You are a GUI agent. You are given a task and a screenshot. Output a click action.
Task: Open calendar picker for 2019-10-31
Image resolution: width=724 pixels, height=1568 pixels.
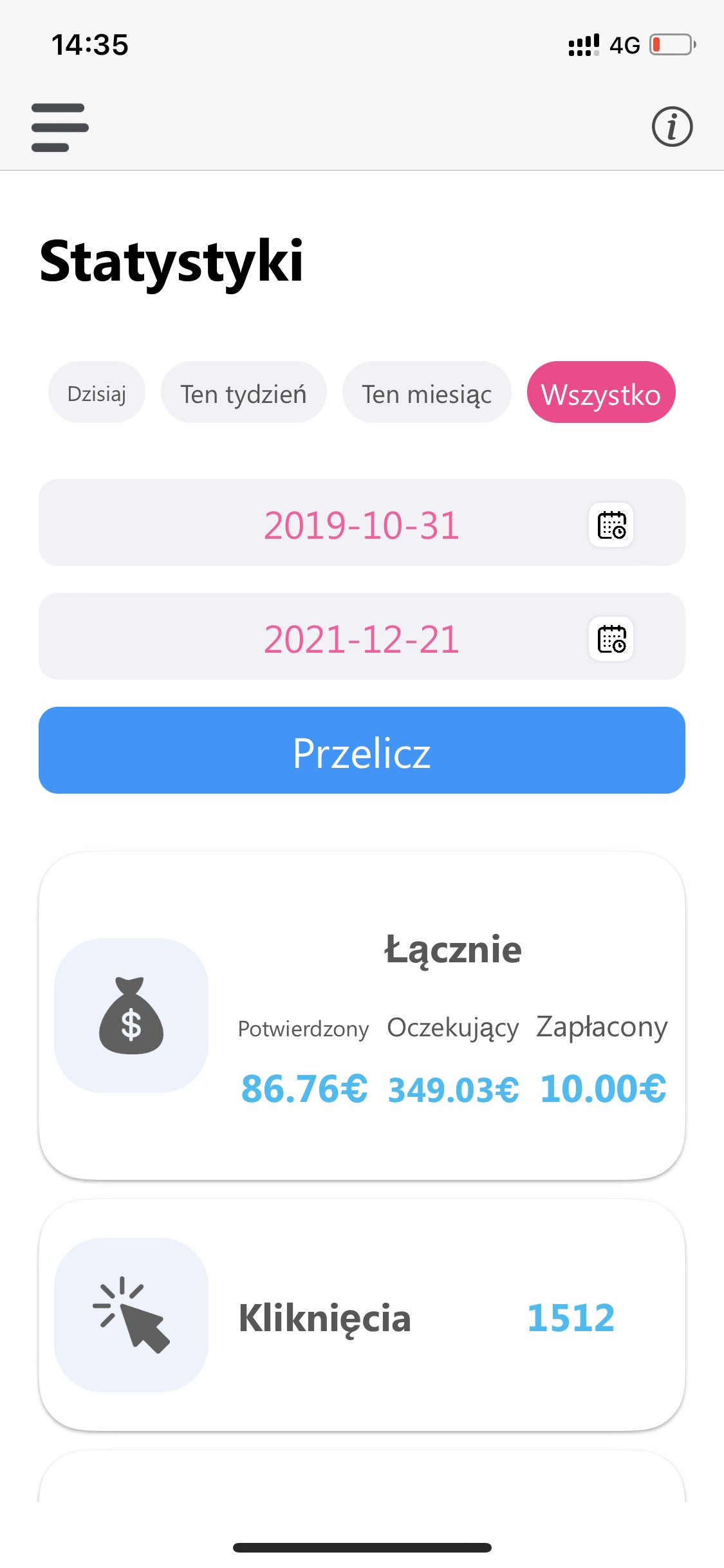[611, 525]
